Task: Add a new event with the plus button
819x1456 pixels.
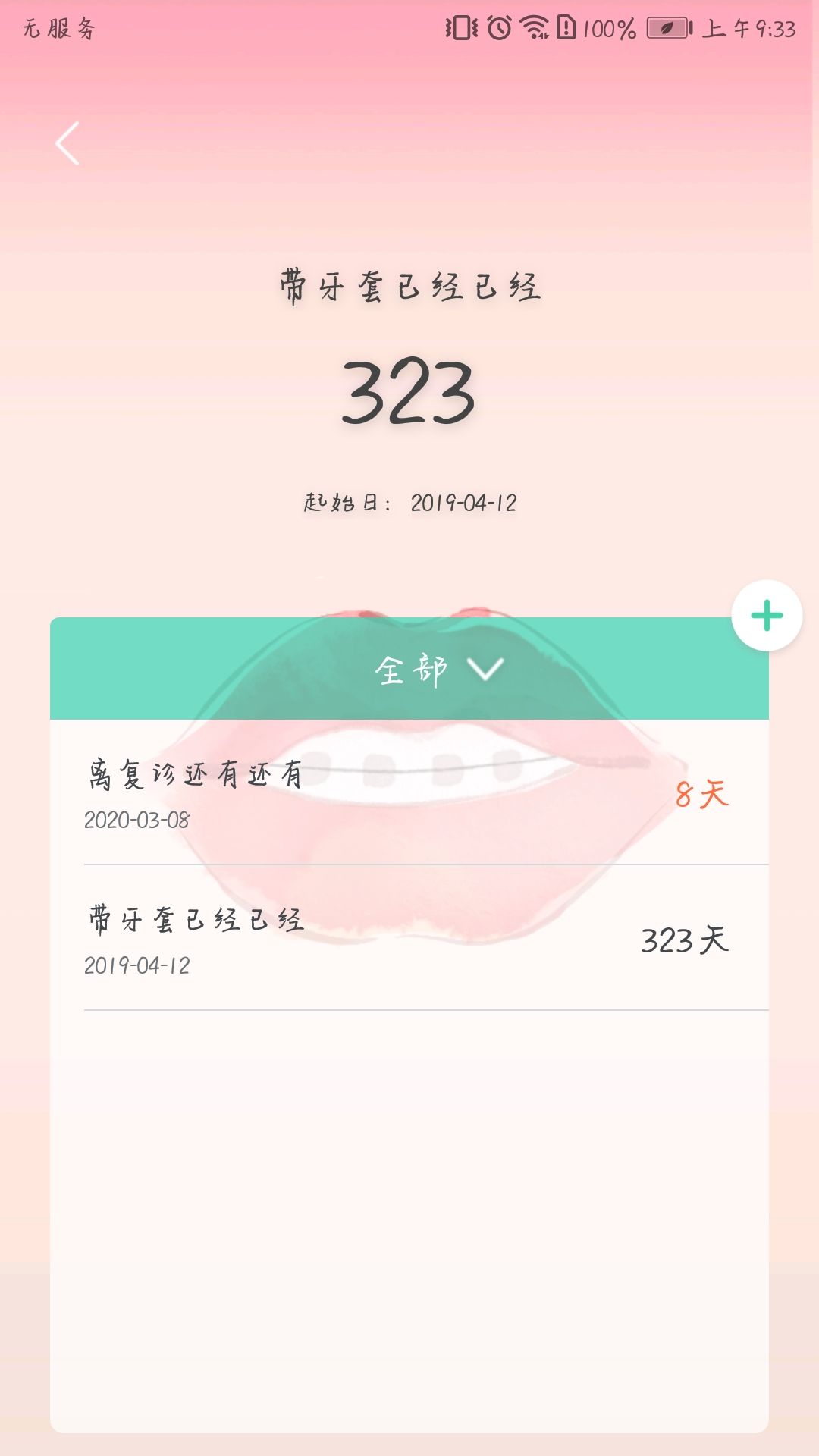Action: [767, 616]
